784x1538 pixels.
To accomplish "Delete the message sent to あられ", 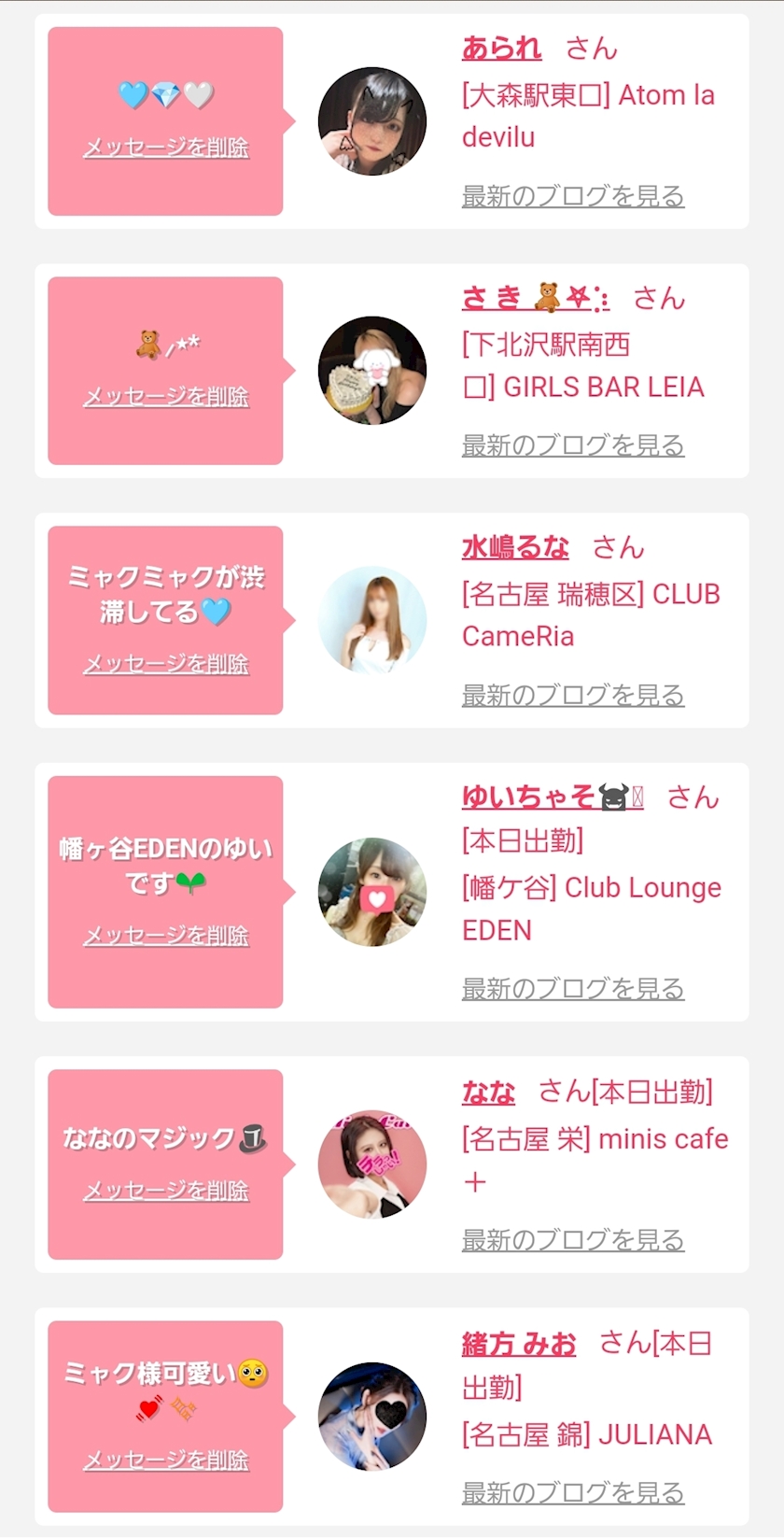I will [166, 148].
